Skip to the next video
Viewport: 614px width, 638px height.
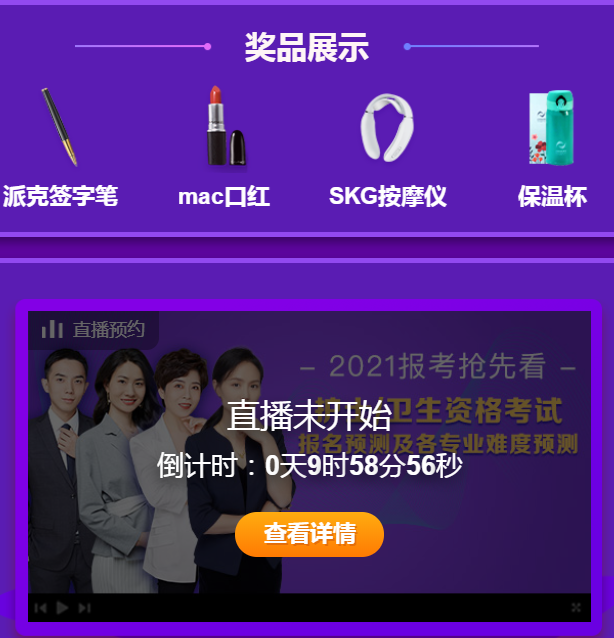pyautogui.click(x=84, y=607)
